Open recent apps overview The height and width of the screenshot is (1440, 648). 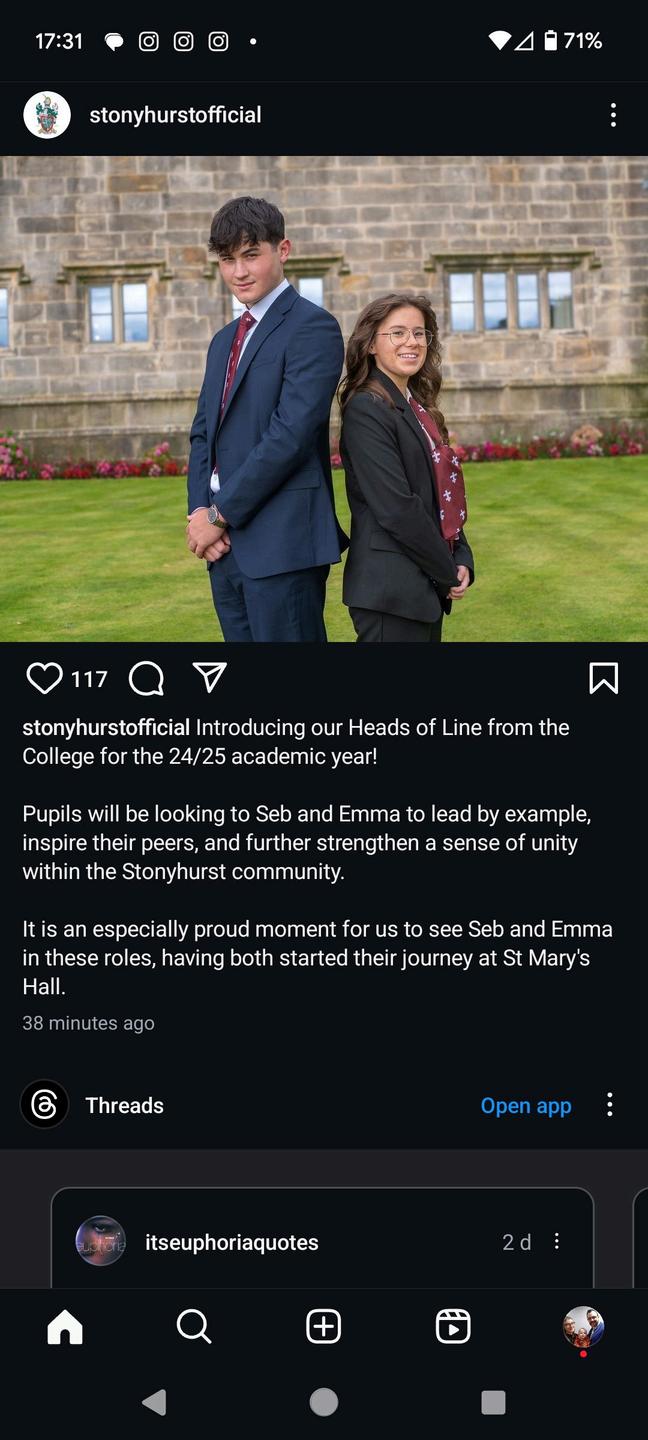(493, 1402)
